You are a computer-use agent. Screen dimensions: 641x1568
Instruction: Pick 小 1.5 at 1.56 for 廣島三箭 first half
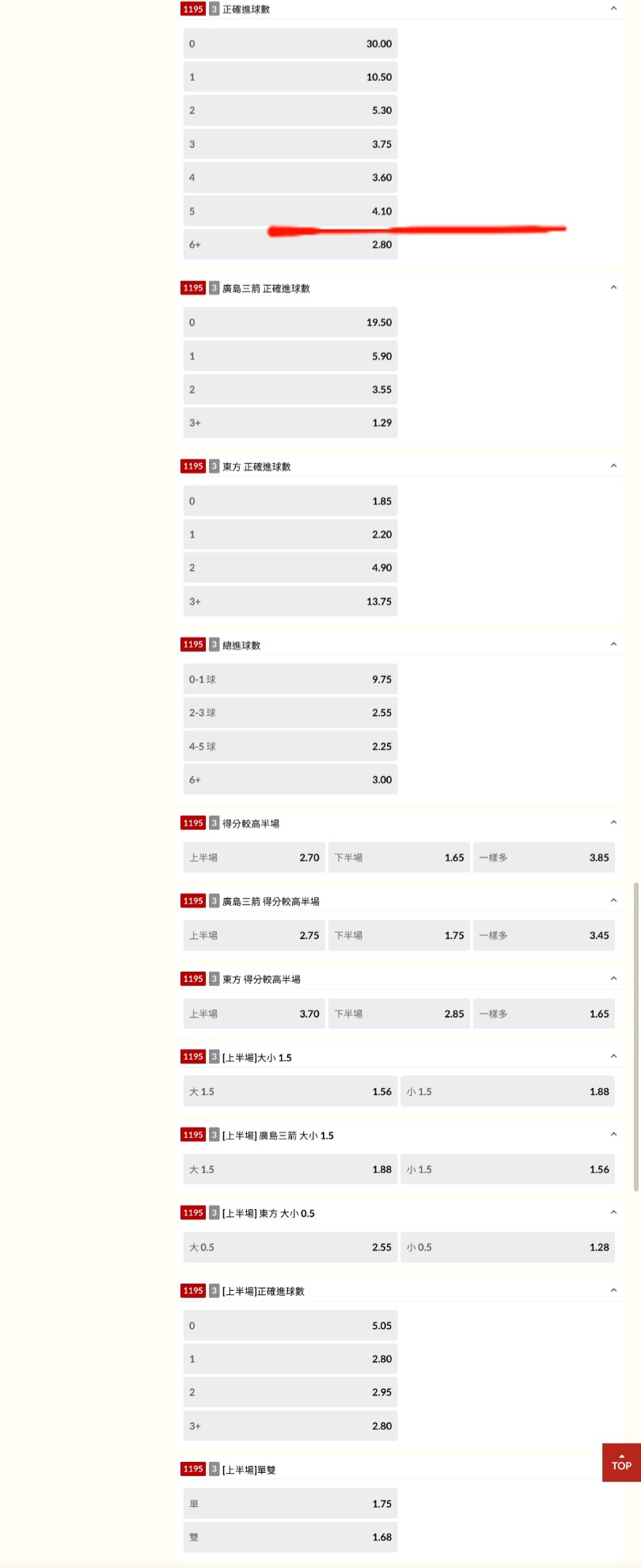click(x=507, y=1169)
